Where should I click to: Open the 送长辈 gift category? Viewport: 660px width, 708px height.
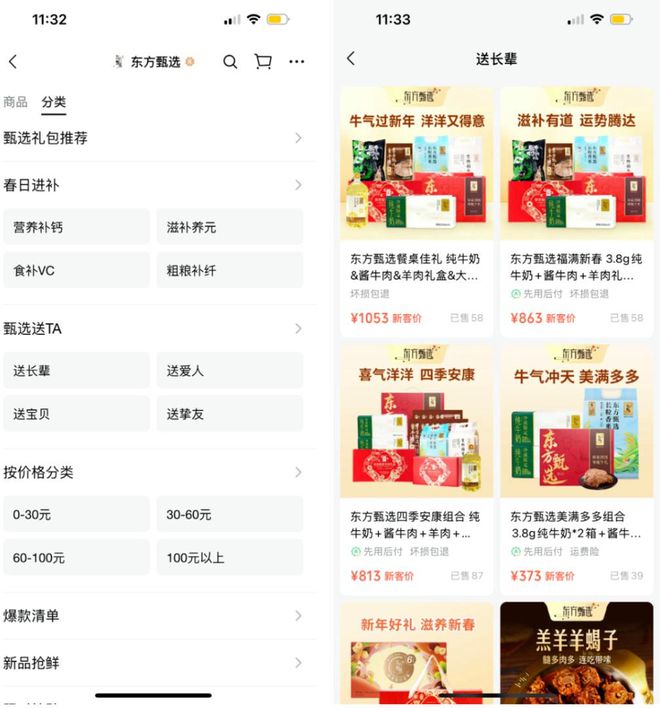[x=76, y=371]
